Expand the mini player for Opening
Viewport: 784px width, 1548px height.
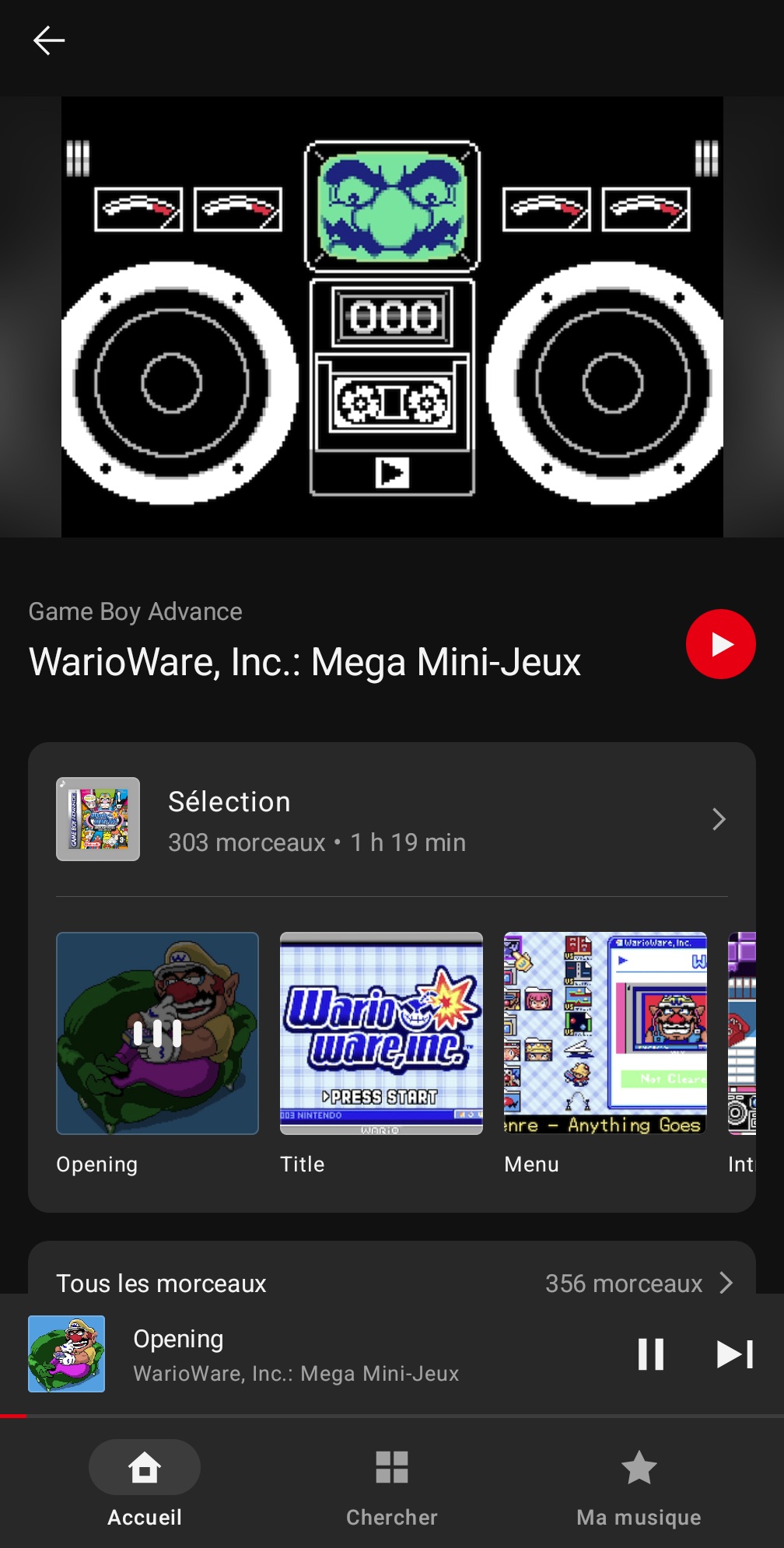pos(311,1354)
